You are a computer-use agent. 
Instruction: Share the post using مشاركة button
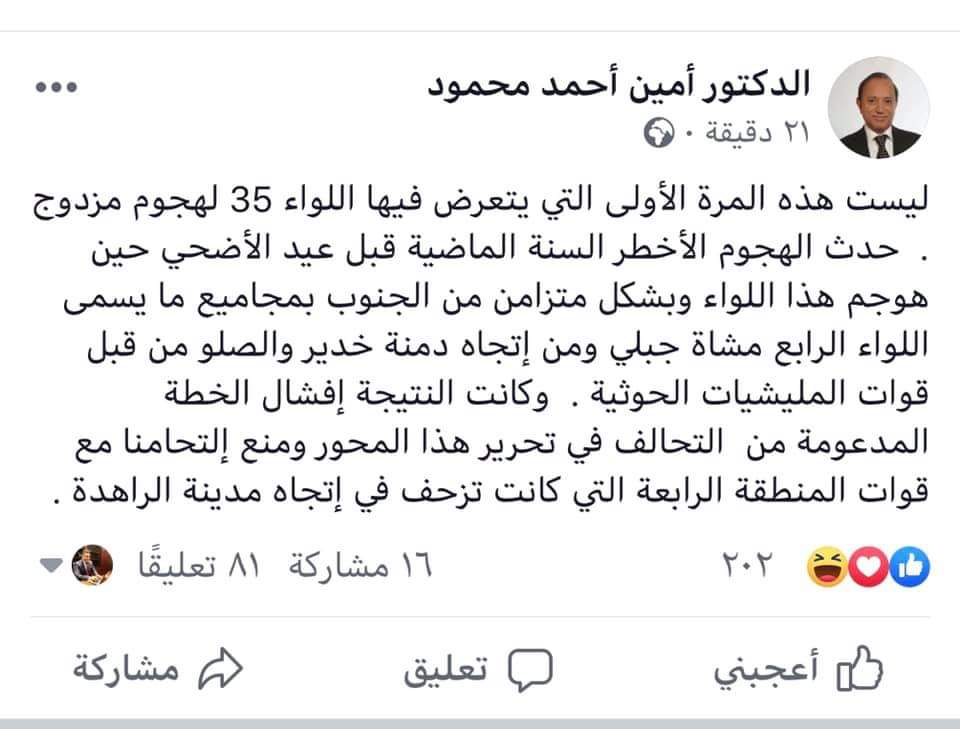point(158,670)
